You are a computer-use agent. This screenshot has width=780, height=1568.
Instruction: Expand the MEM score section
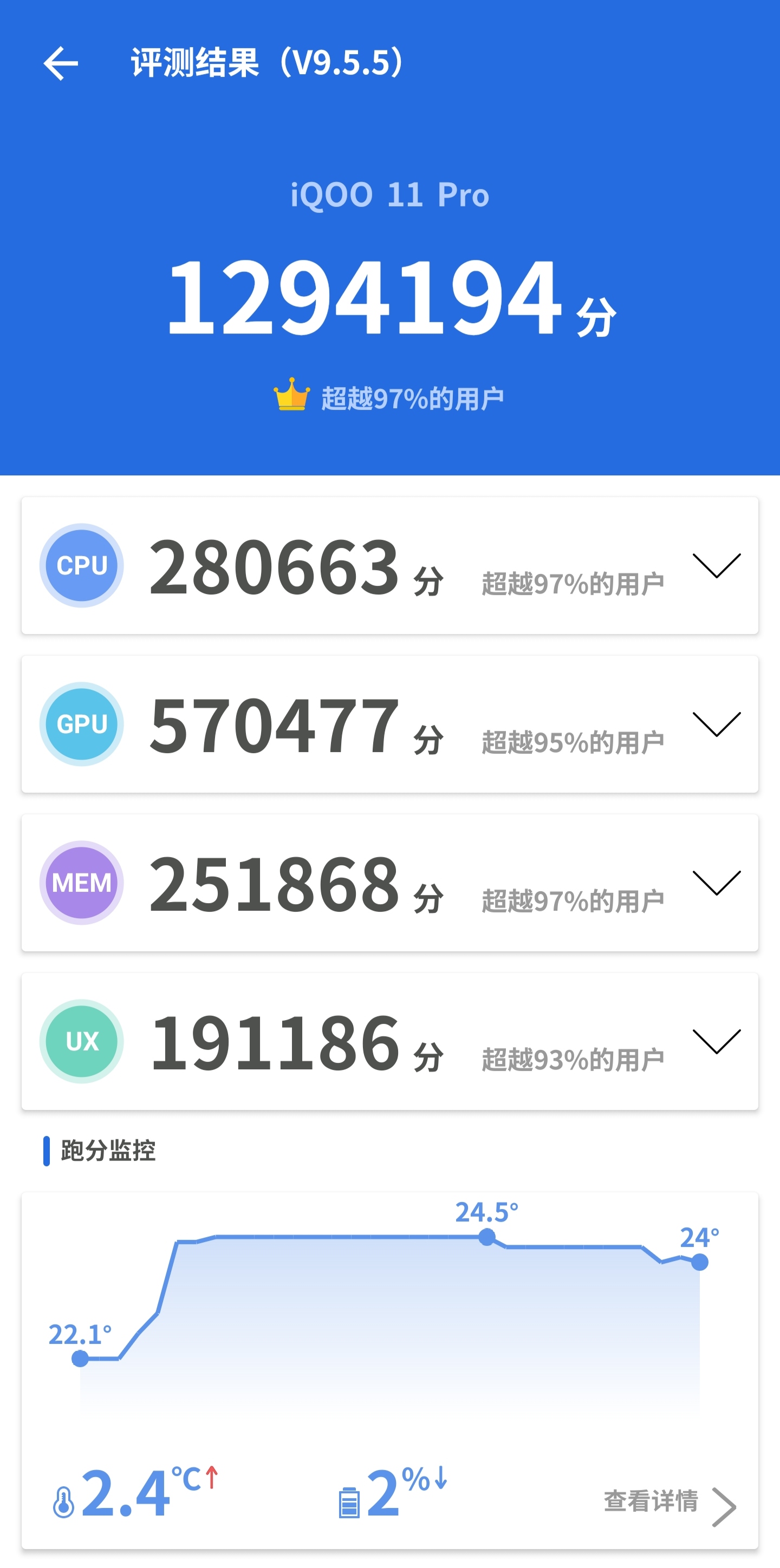[x=716, y=883]
